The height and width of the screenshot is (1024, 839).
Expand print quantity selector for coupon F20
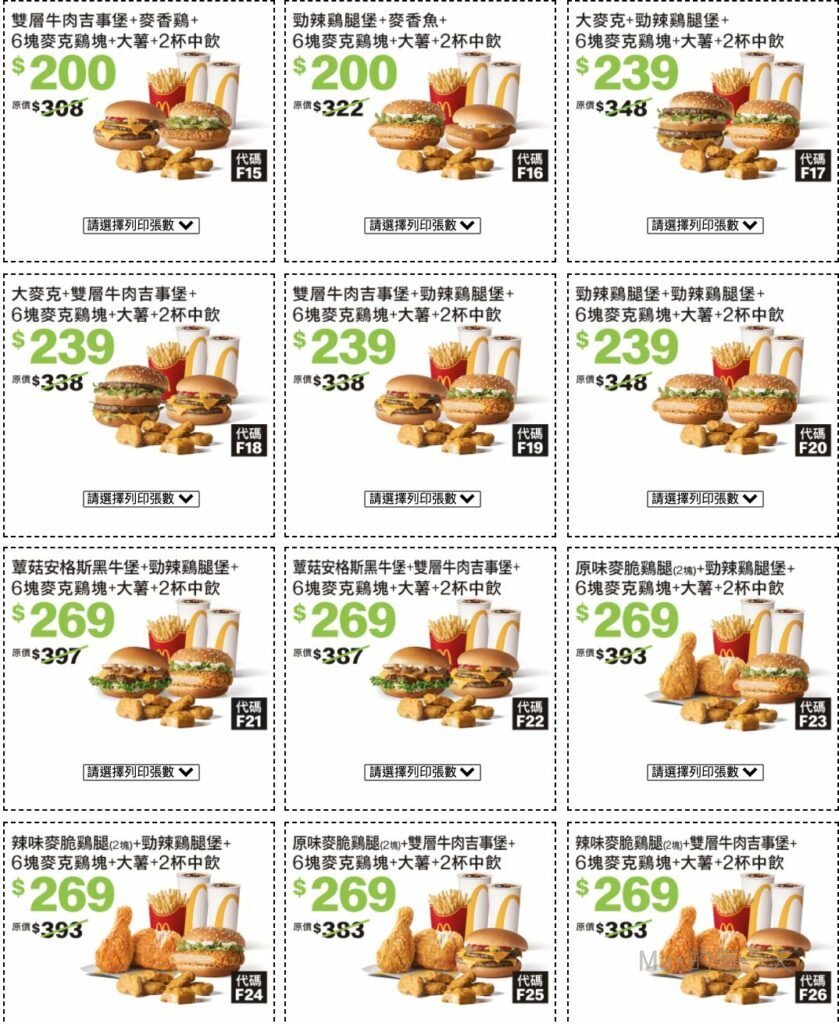[x=704, y=498]
